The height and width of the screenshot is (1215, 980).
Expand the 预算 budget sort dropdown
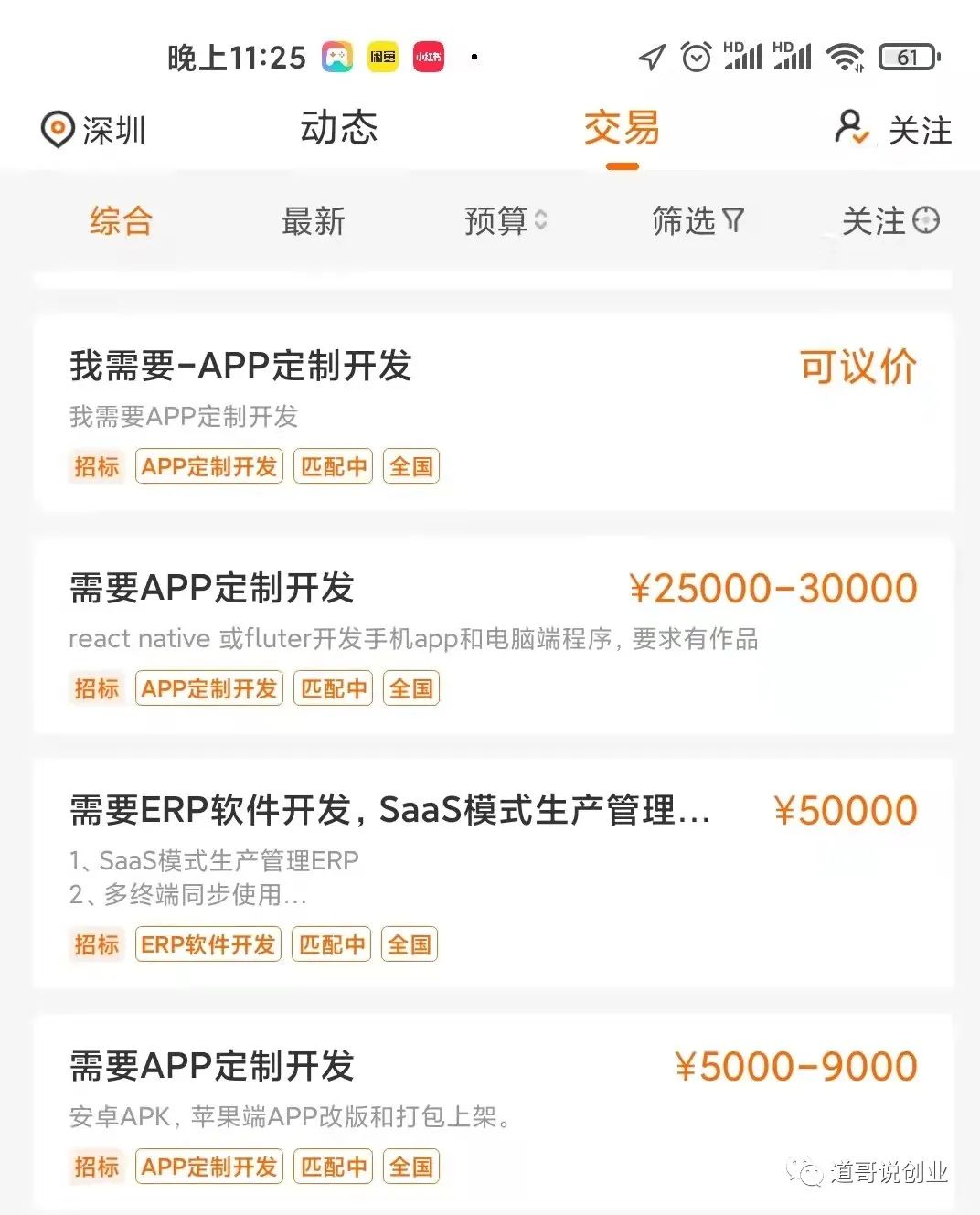[503, 221]
